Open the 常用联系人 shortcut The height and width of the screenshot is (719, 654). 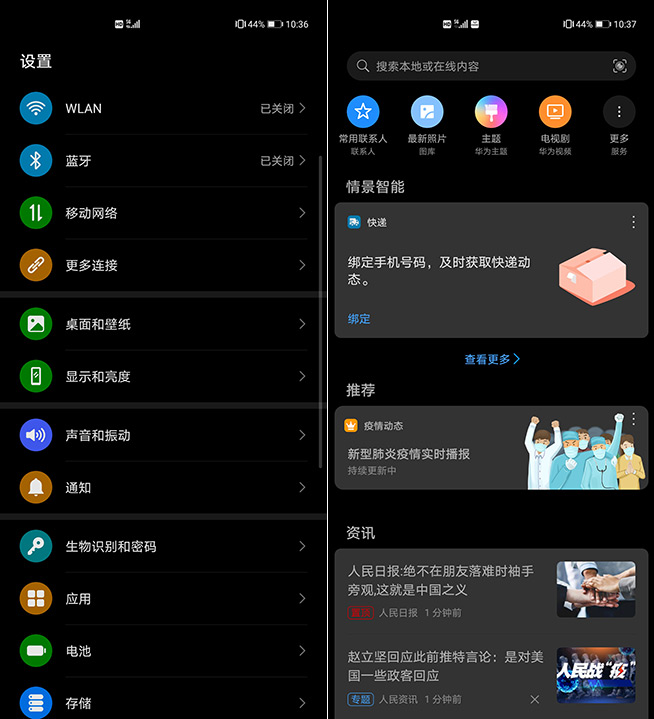(x=363, y=112)
